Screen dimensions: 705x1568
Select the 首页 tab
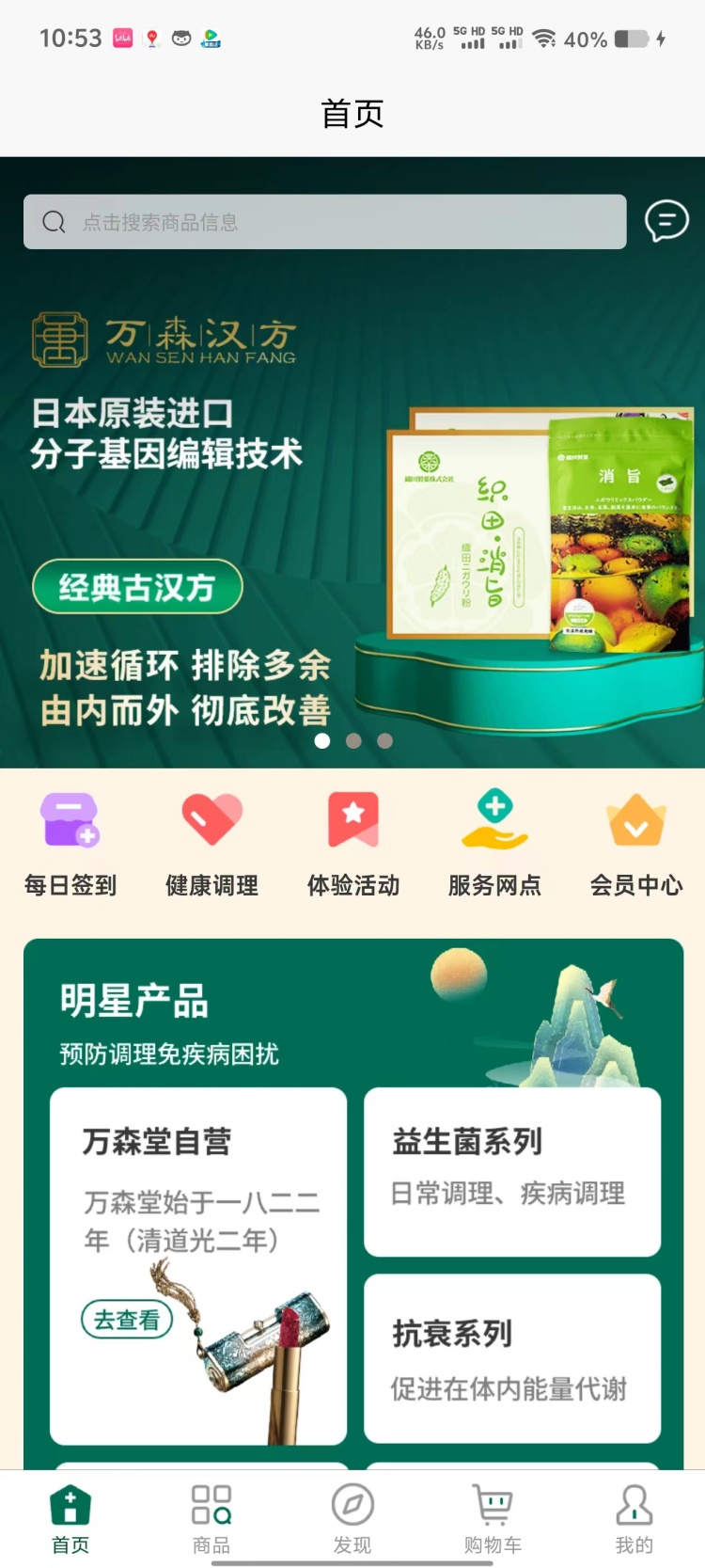click(70, 1518)
